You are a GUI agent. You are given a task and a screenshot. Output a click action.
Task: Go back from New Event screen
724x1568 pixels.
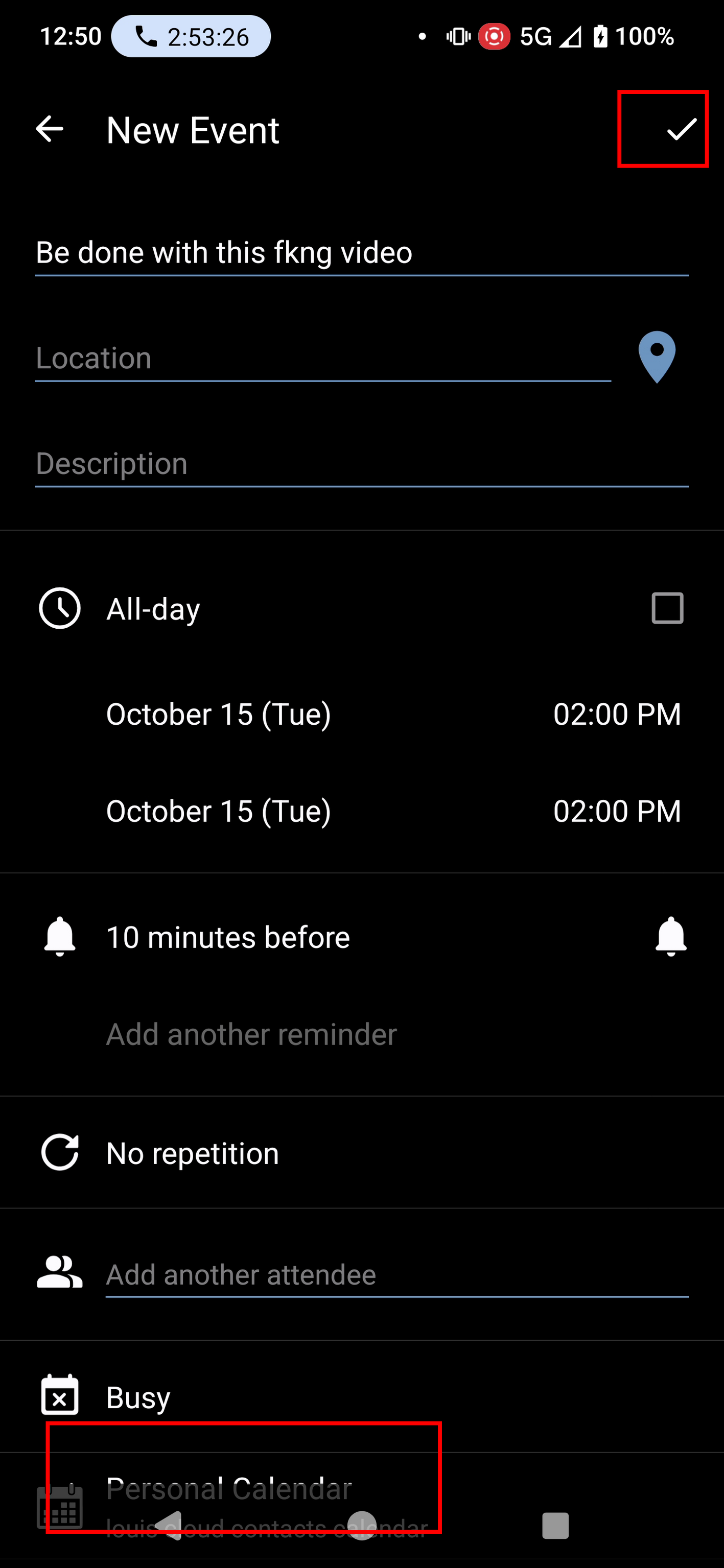point(50,129)
